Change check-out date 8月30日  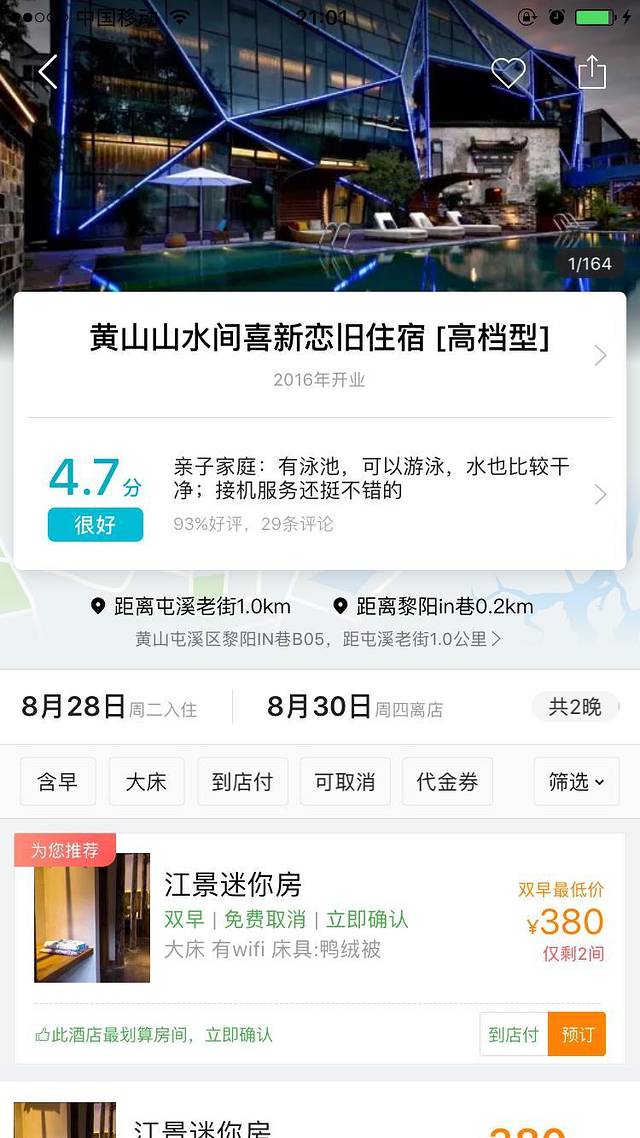[x=355, y=707]
